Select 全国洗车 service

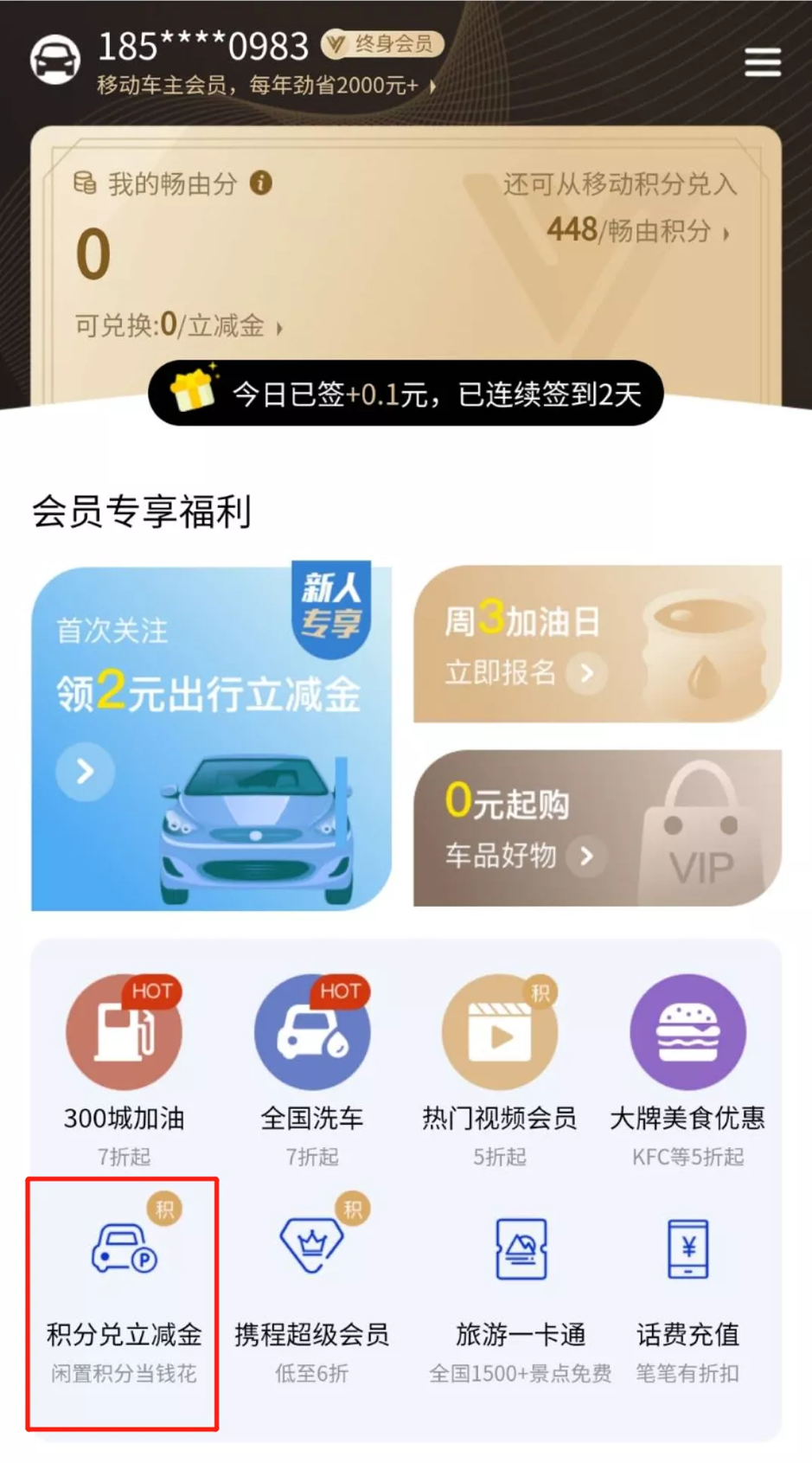click(x=311, y=1065)
